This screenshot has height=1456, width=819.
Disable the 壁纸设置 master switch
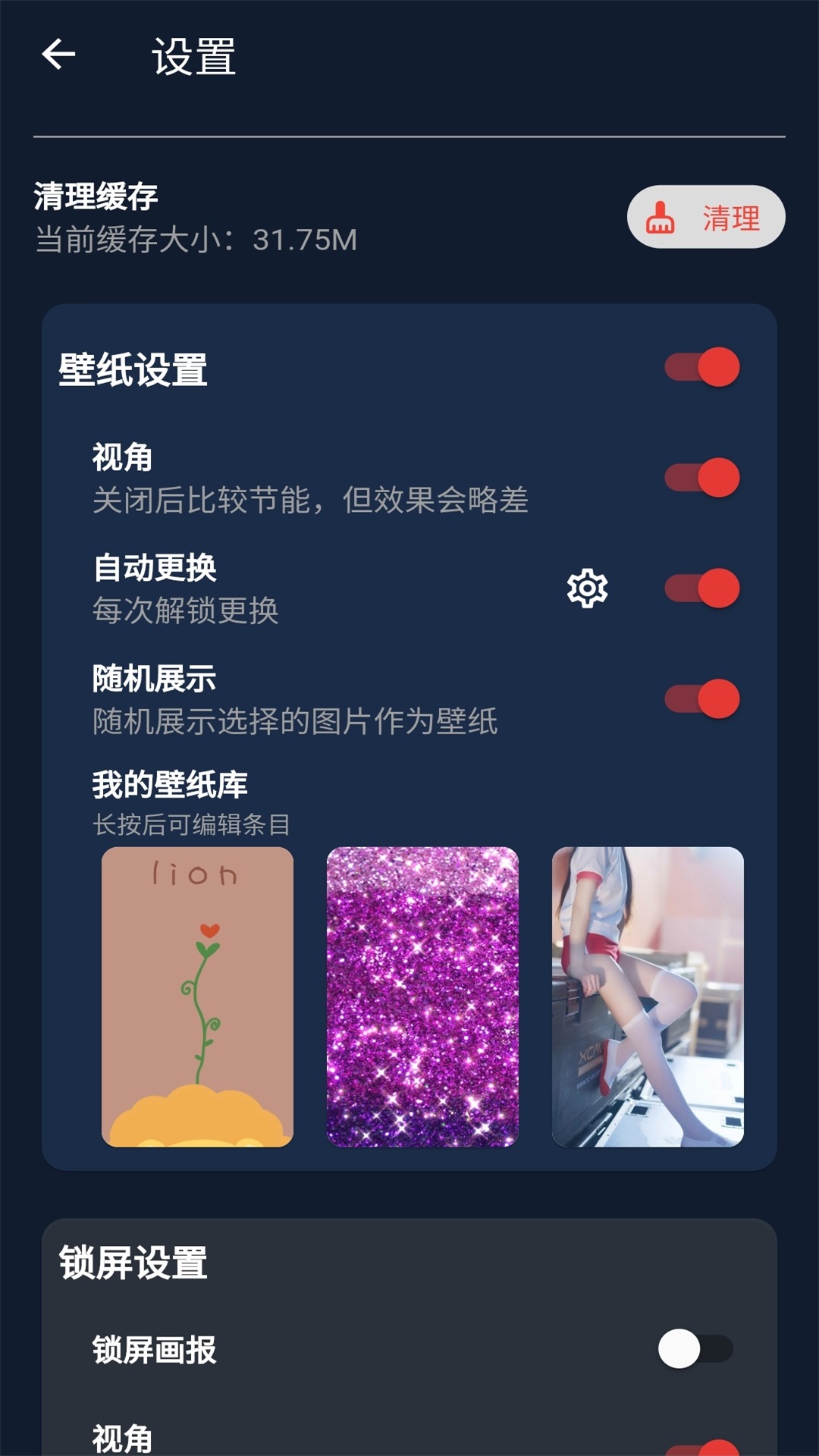tap(701, 368)
